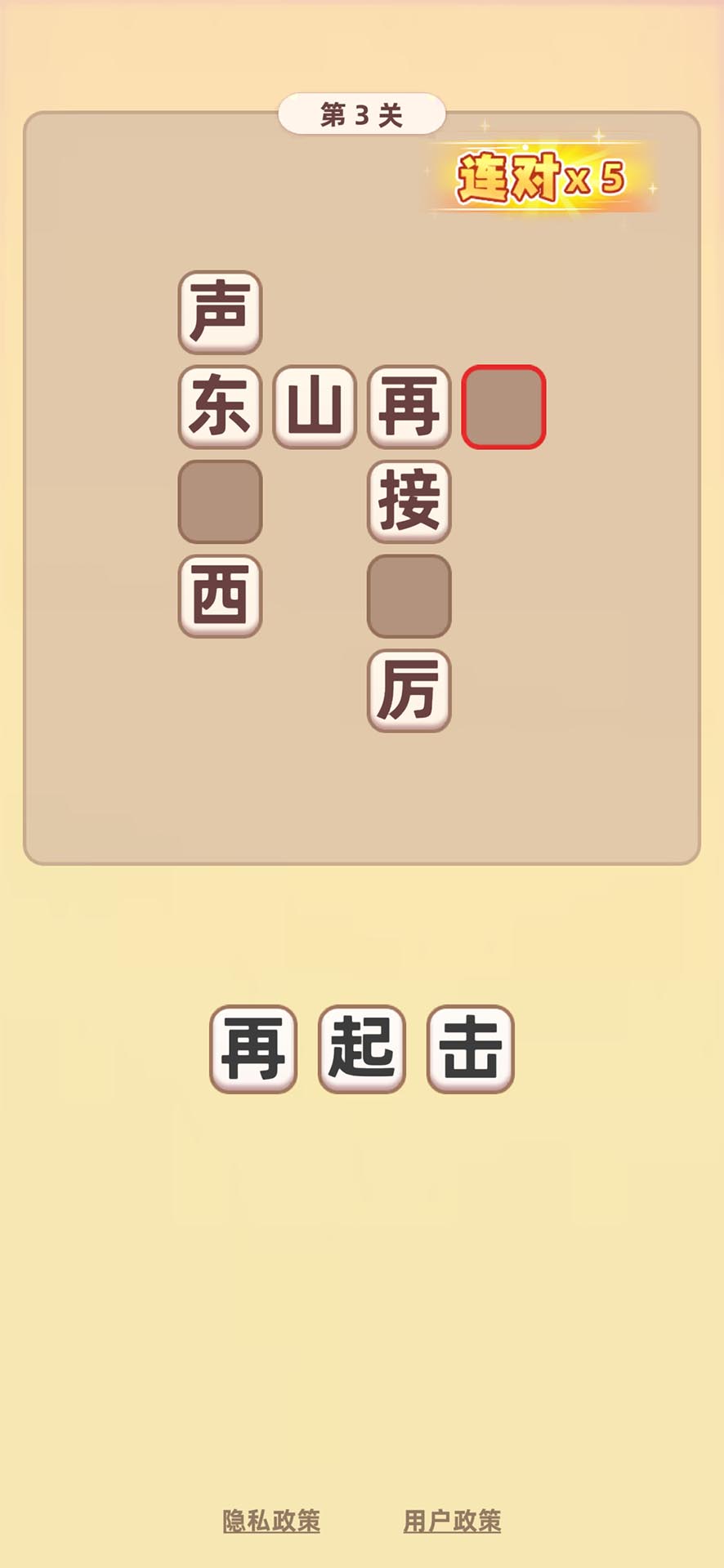
Task: Pick the 再 answer tile
Action: pos(253,1049)
